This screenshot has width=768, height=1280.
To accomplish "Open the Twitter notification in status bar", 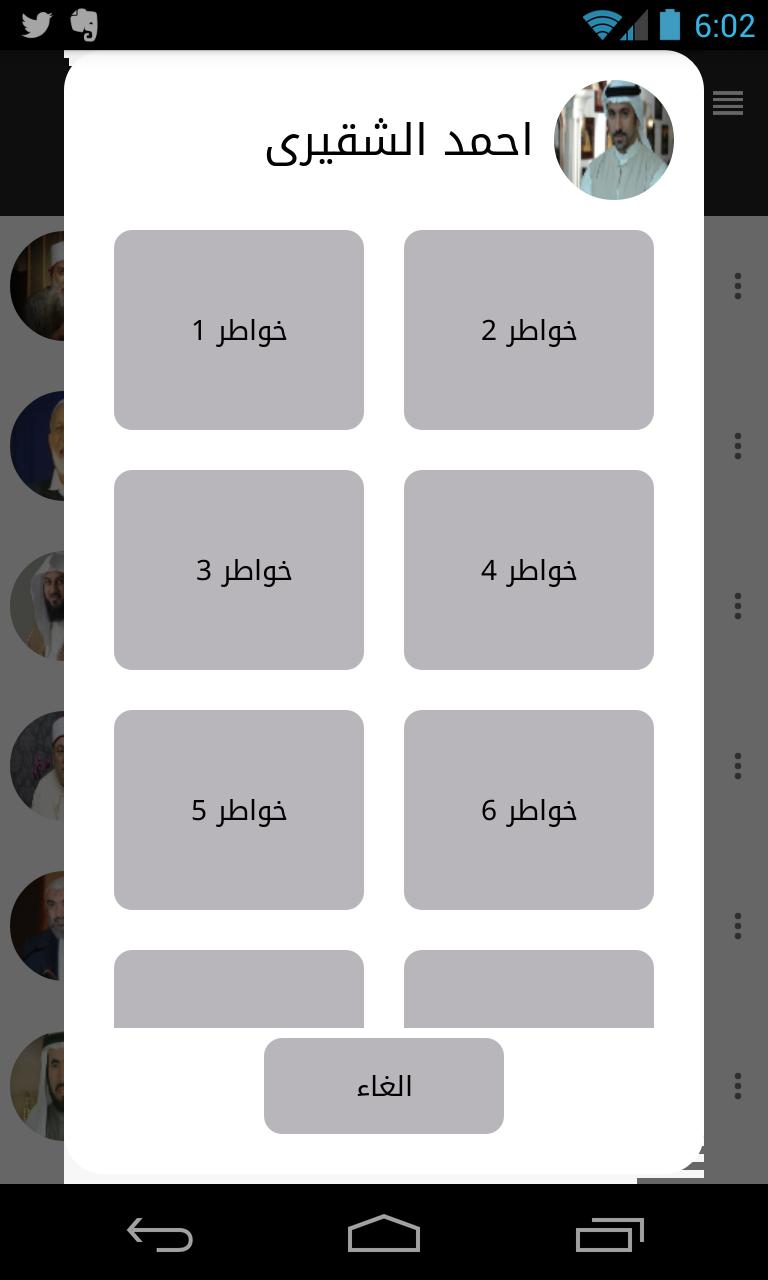I will [35, 24].
